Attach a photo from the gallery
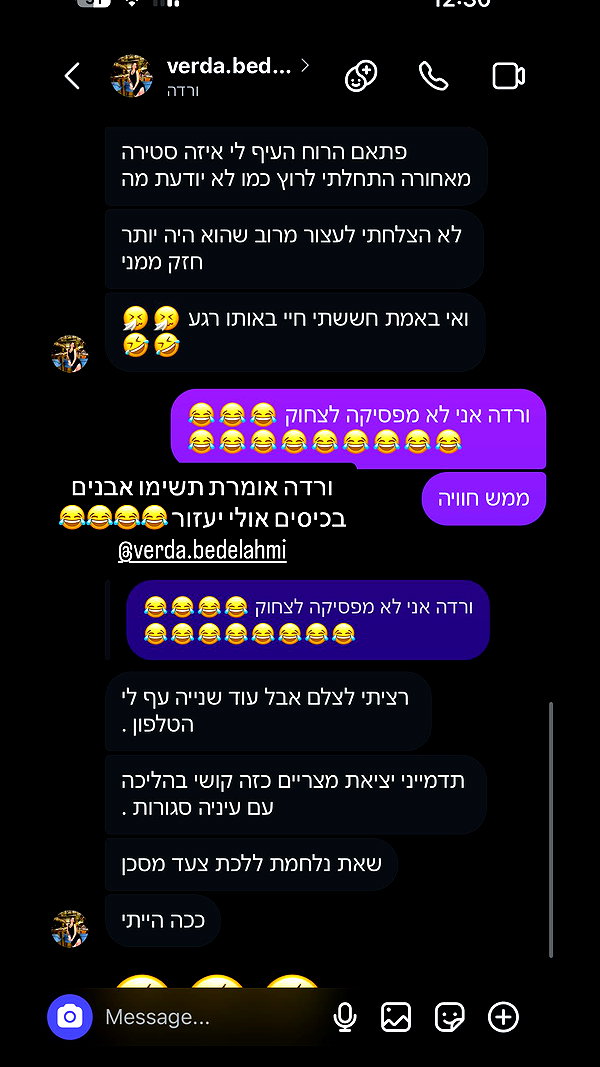The image size is (600, 1067). click(x=396, y=1017)
